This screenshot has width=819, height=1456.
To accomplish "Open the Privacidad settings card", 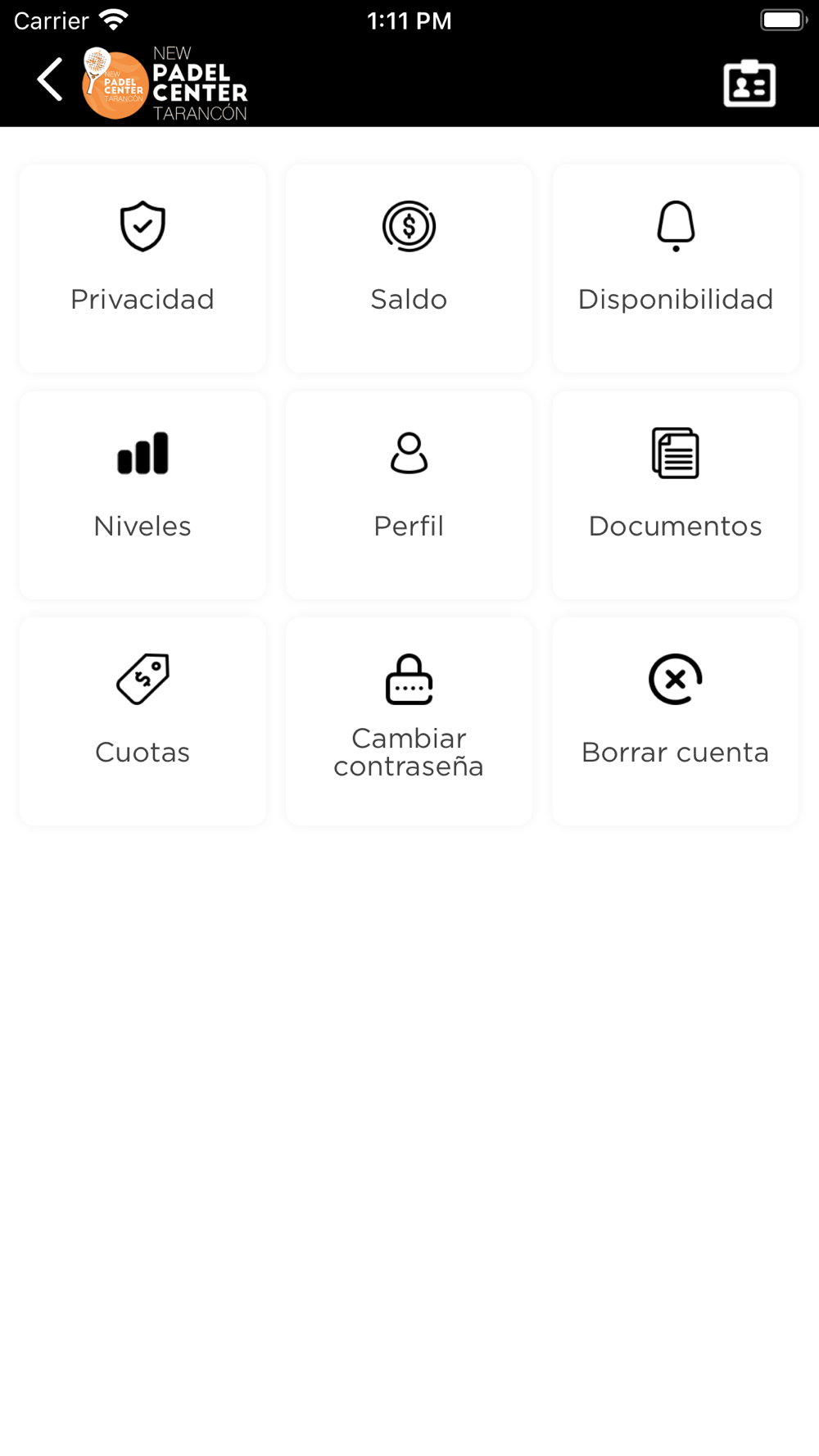I will [x=143, y=268].
